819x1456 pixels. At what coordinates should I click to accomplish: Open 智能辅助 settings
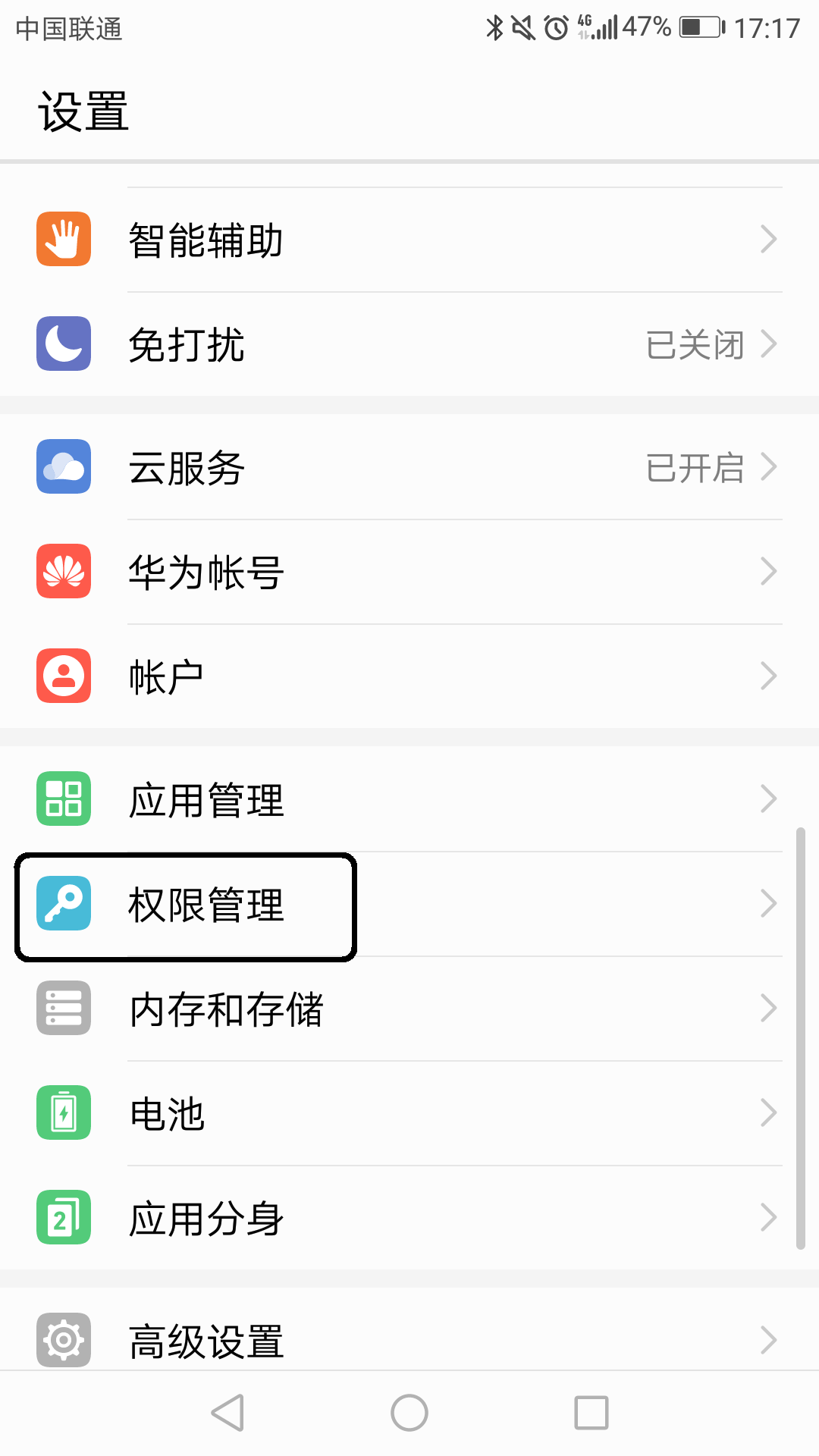tap(409, 240)
